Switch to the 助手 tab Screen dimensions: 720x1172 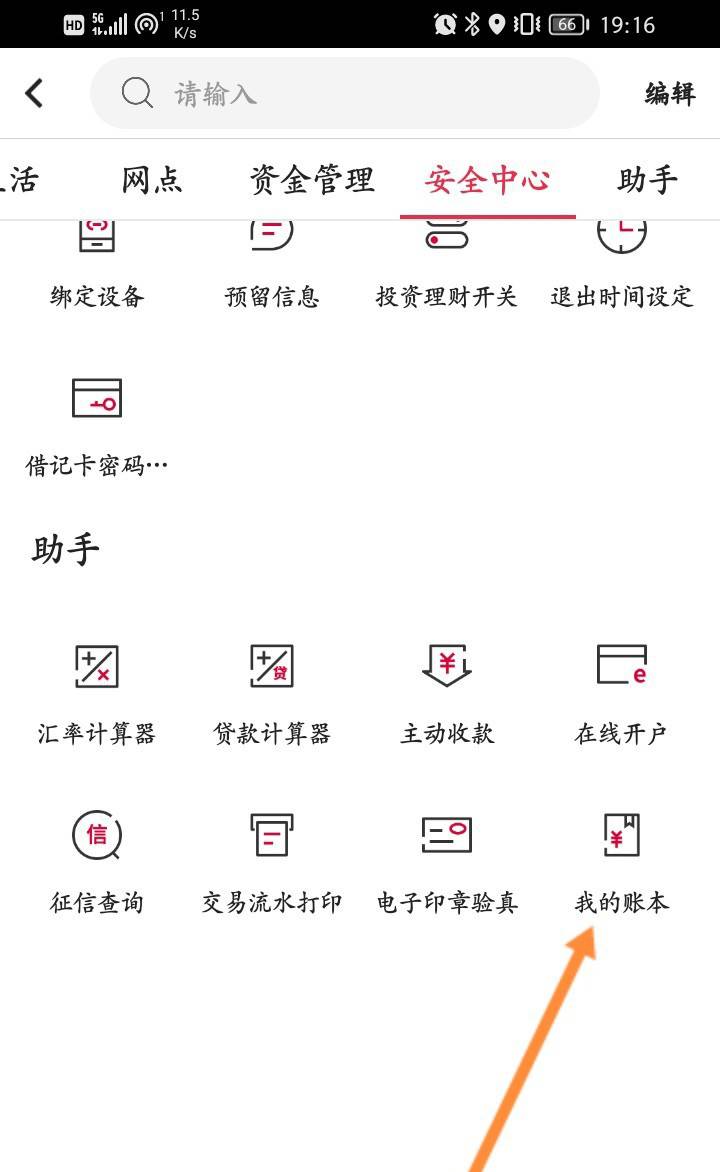pos(647,180)
